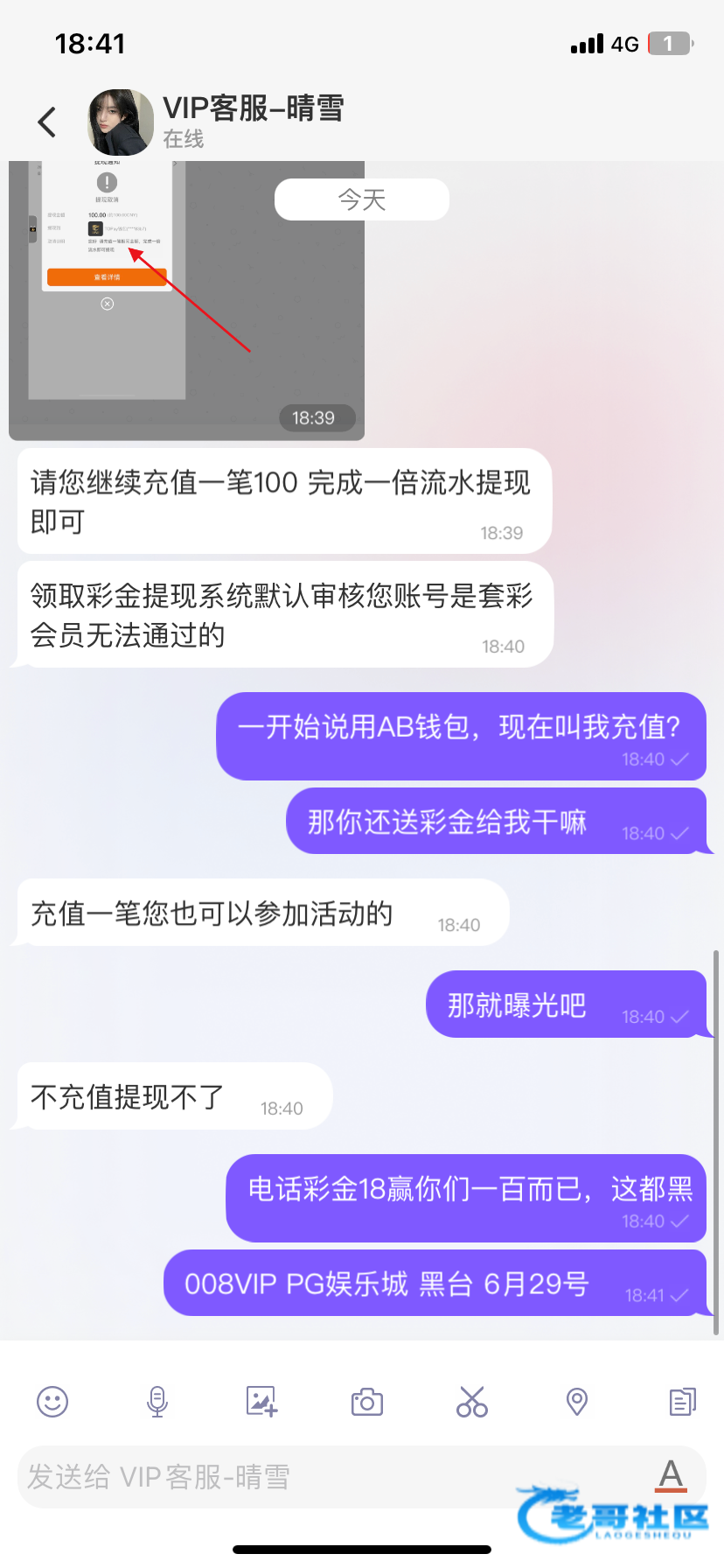Screen dimensions: 724x1568
Task: Open the screenshot image sent at 18:39
Action: click(x=186, y=300)
